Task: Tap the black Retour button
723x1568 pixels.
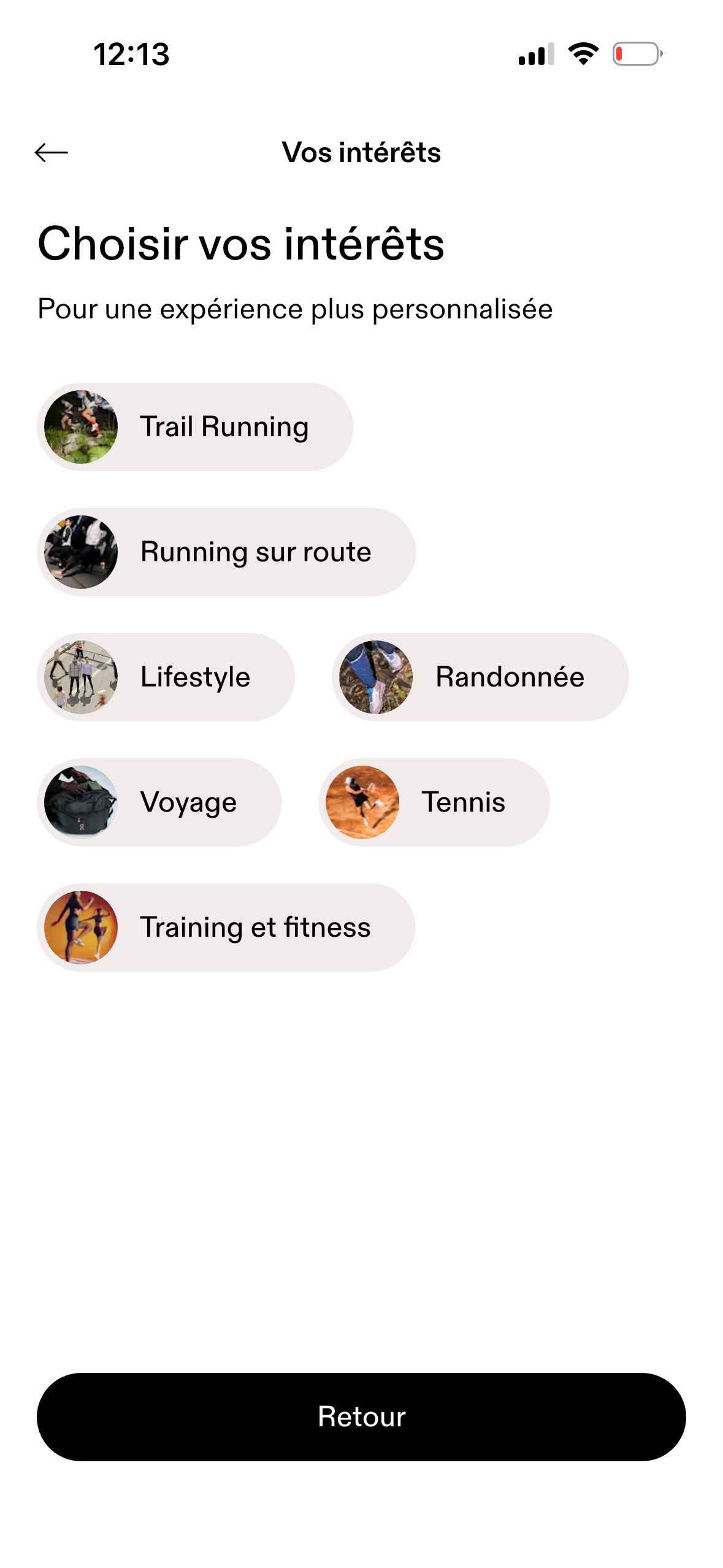Action: pos(361,1417)
